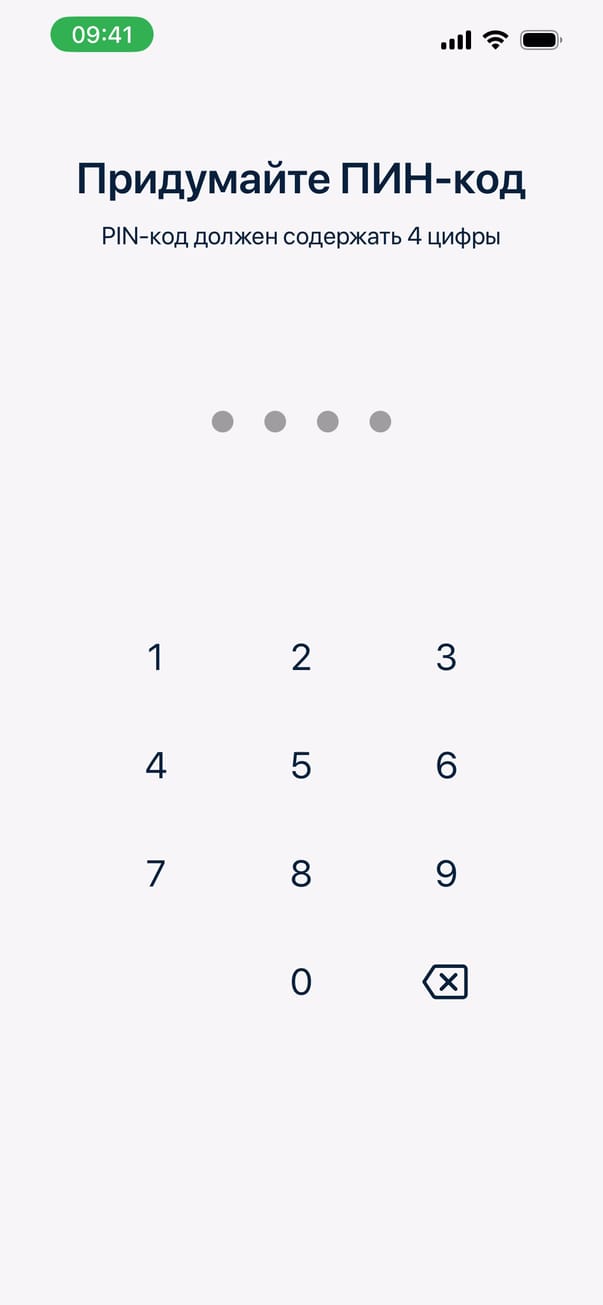Viewport: 603px width, 1305px height.
Task: Tap the number 8 key
Action: pos(301,874)
